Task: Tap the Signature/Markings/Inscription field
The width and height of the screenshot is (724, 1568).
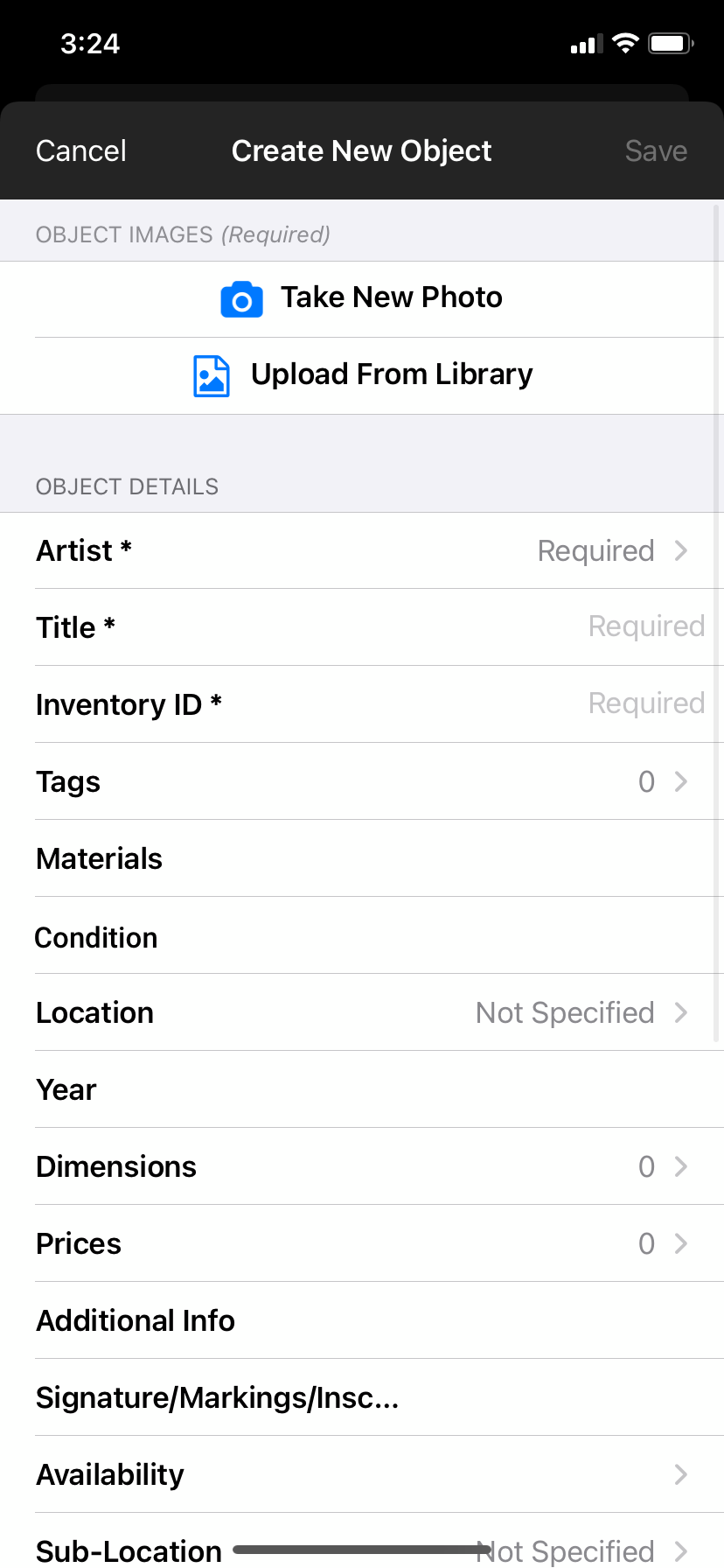Action: point(362,1397)
